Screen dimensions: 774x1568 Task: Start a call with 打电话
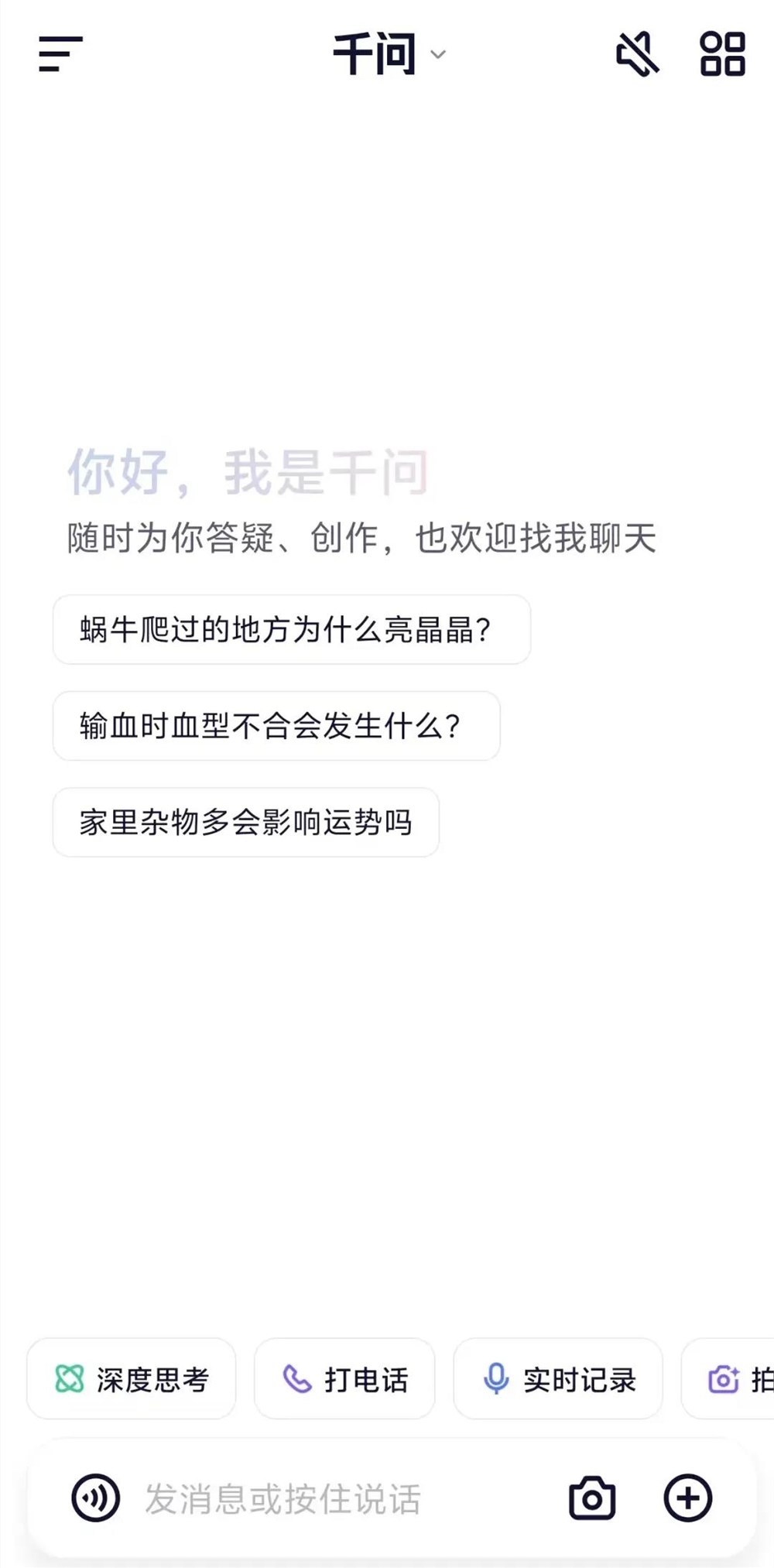pyautogui.click(x=344, y=1378)
